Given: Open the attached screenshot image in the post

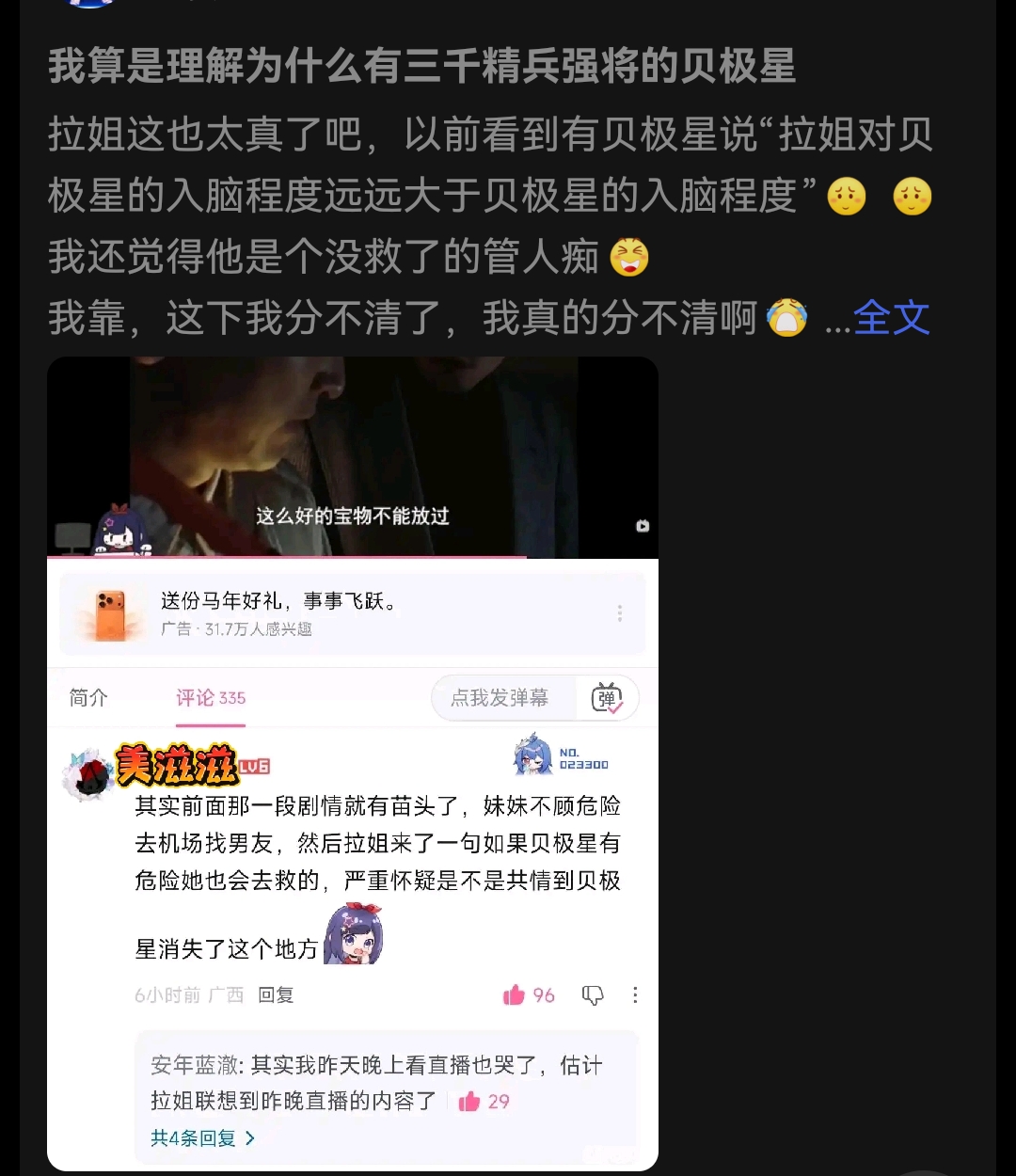Looking at the screenshot, I should point(353,764).
